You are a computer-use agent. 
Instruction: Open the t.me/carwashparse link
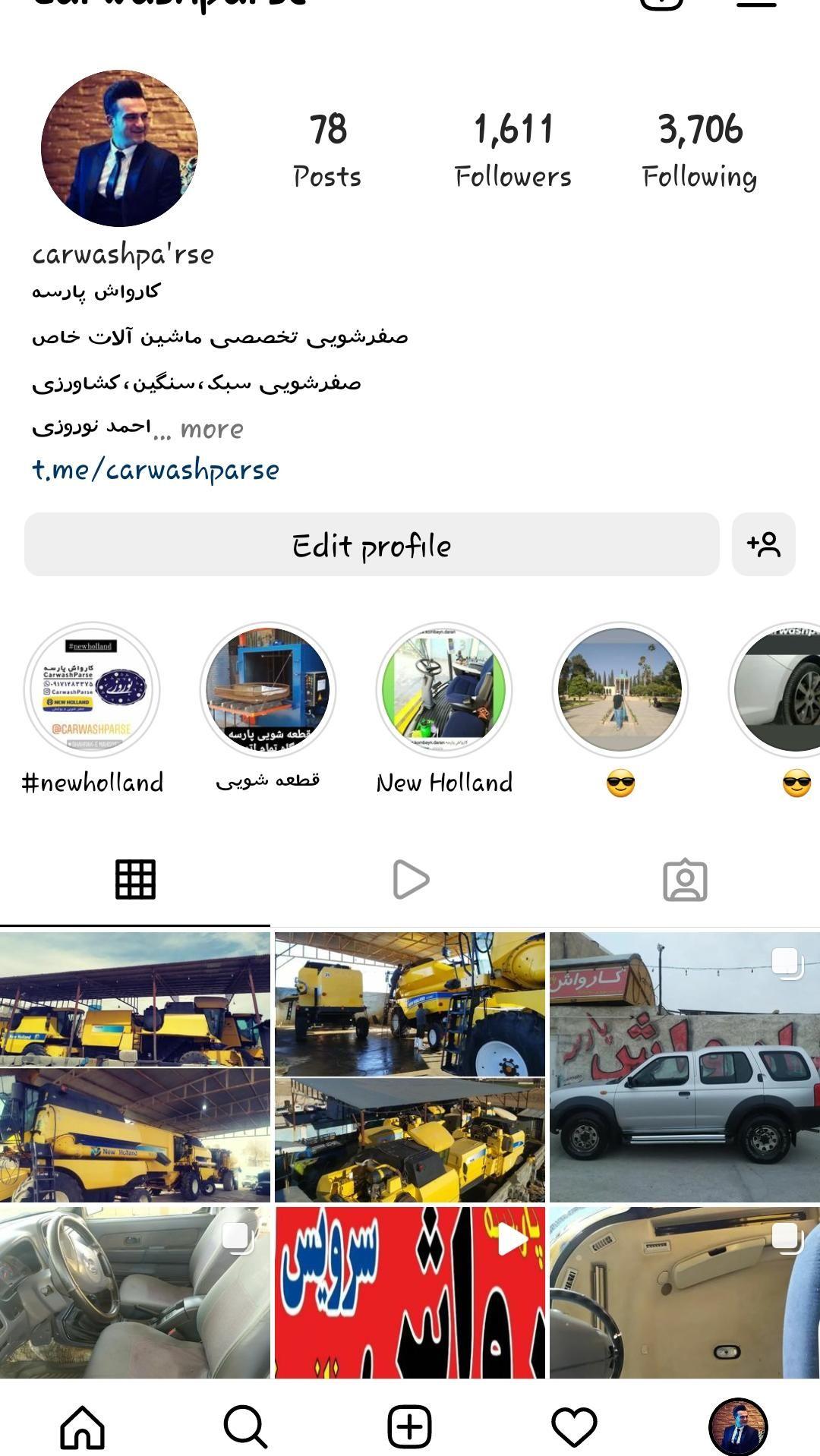[x=156, y=470]
